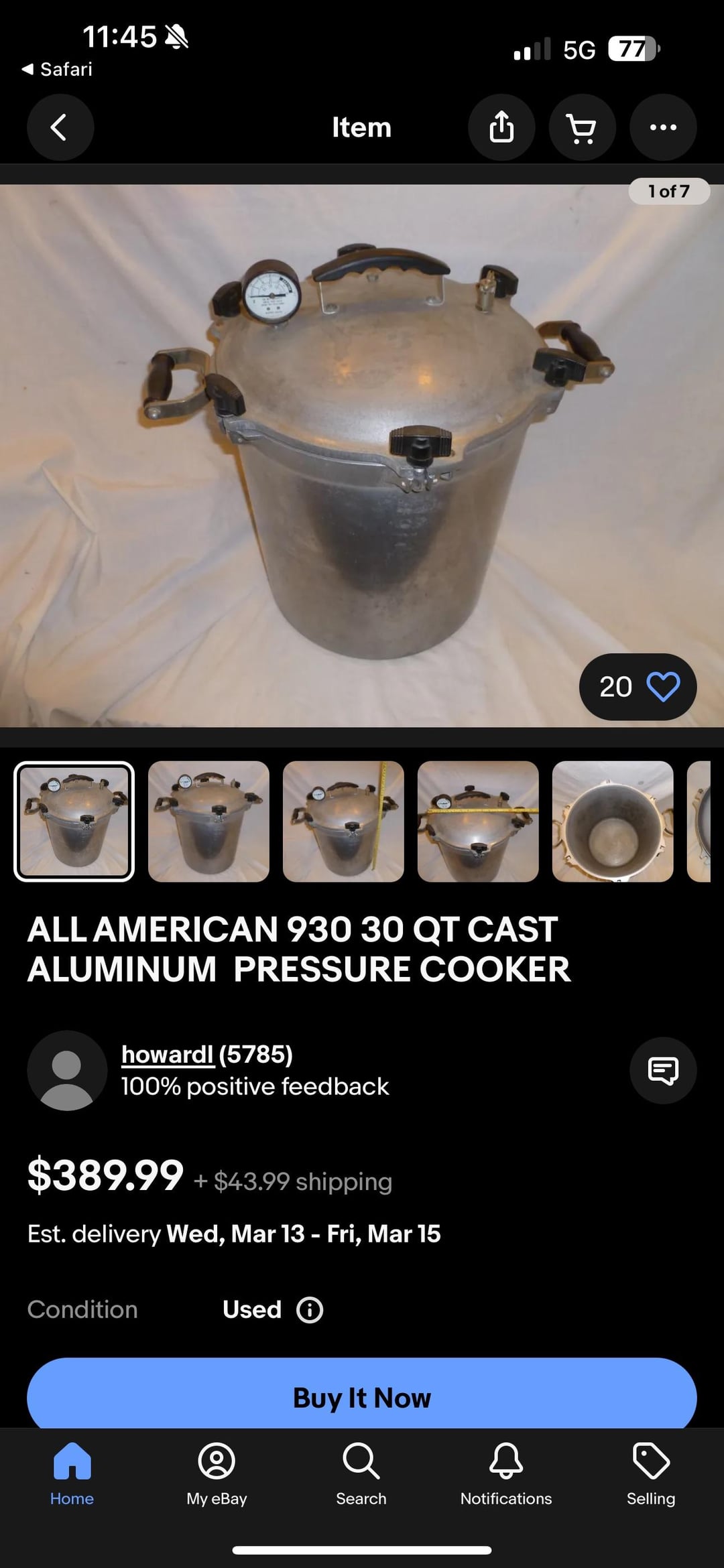The height and width of the screenshot is (1568, 724).
Task: View the main pressure cooker photo
Action: coord(362,456)
